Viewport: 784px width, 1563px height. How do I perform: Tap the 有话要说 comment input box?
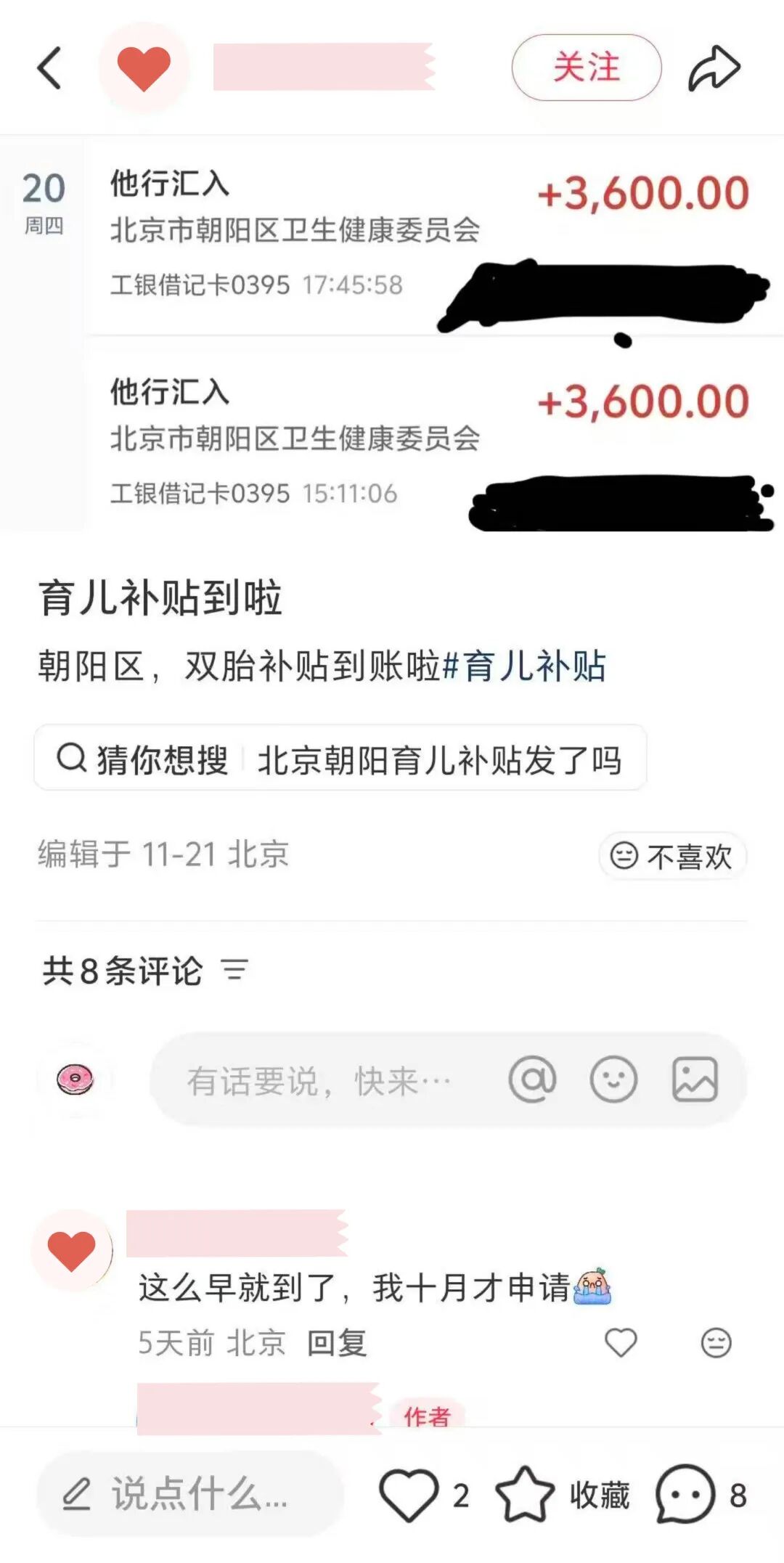pos(319,1081)
